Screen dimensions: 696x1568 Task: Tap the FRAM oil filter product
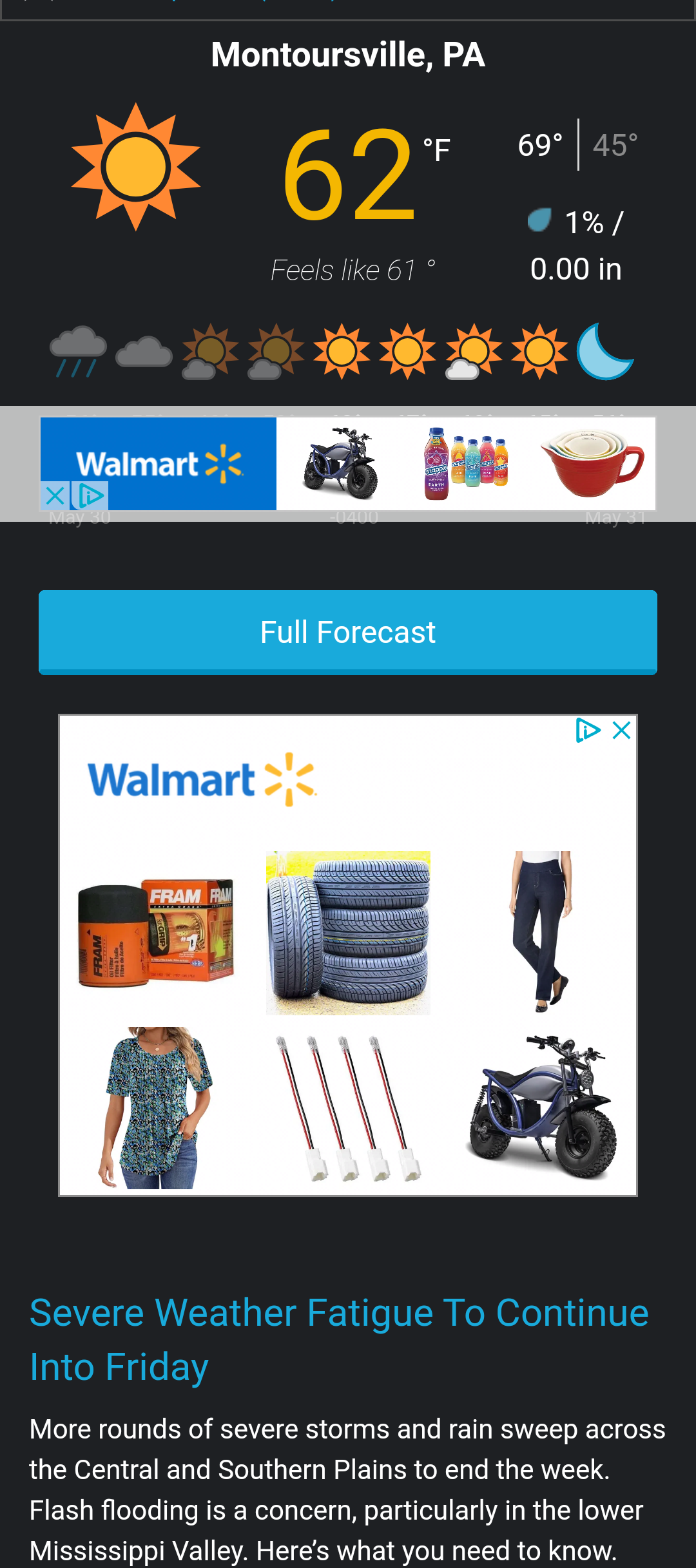coord(155,933)
